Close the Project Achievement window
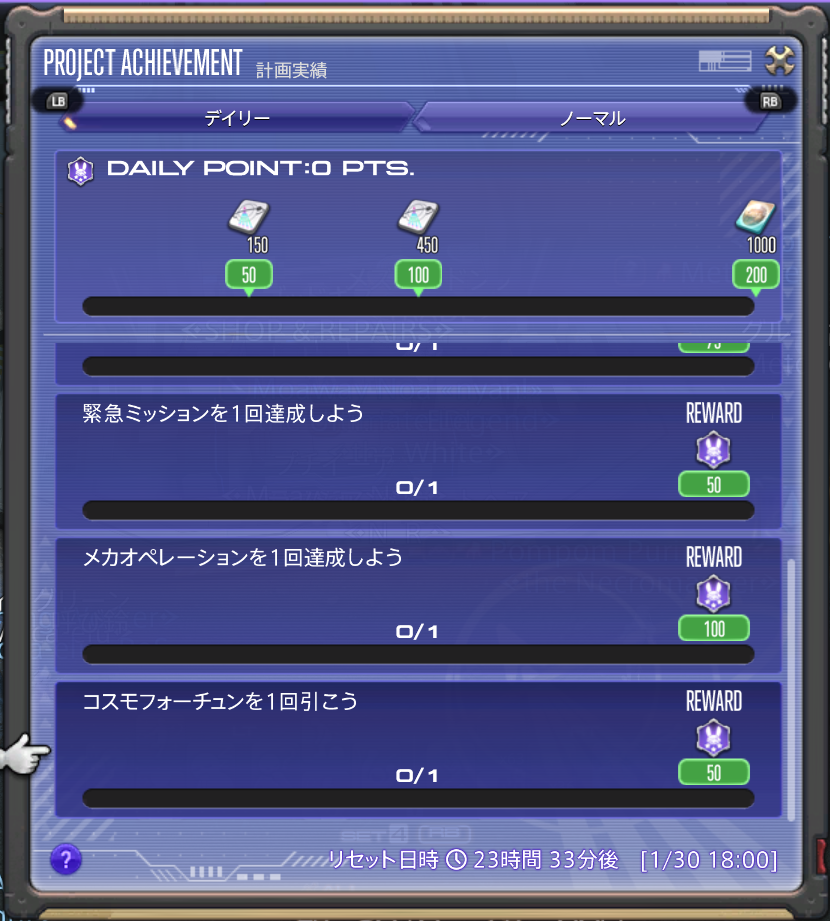The image size is (830, 921). pyautogui.click(x=779, y=61)
